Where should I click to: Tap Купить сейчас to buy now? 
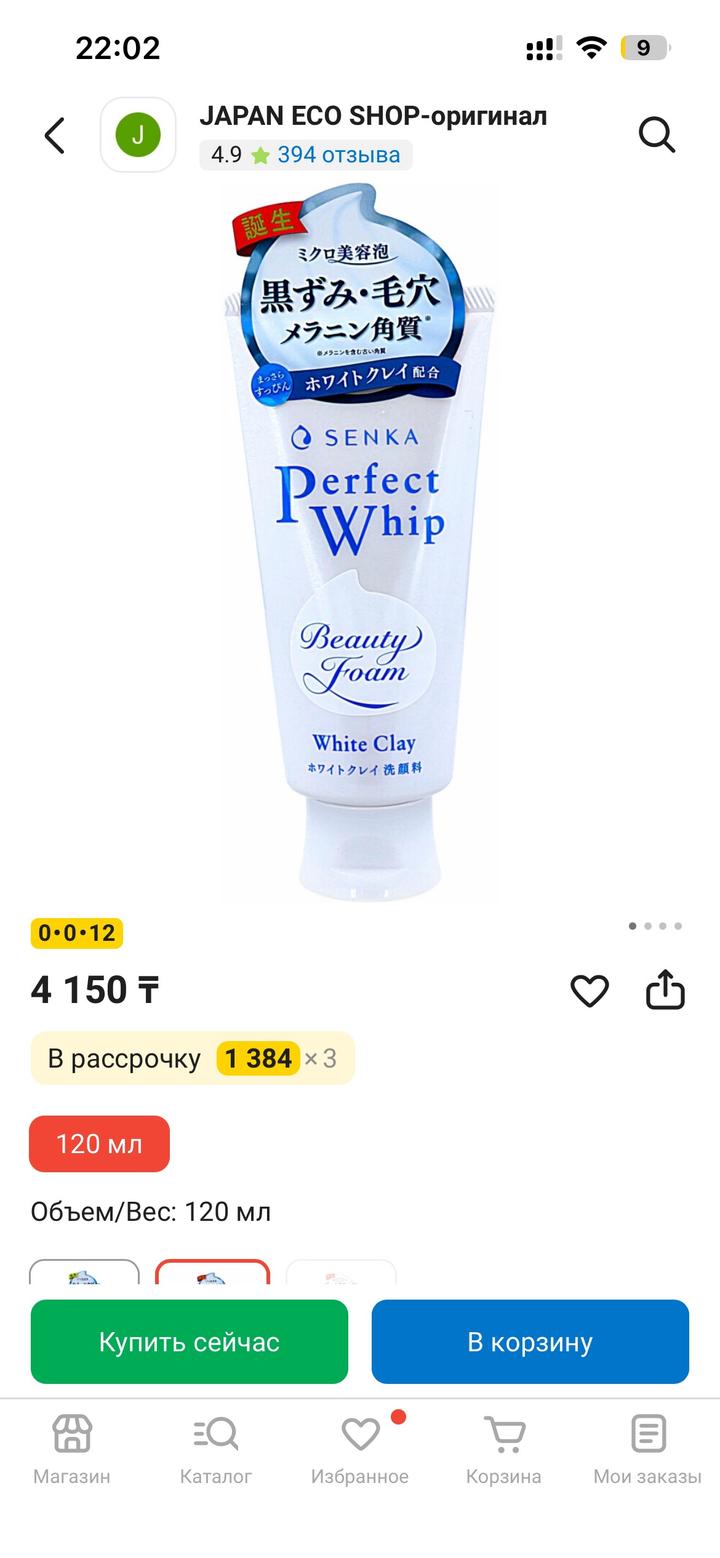tap(189, 1342)
